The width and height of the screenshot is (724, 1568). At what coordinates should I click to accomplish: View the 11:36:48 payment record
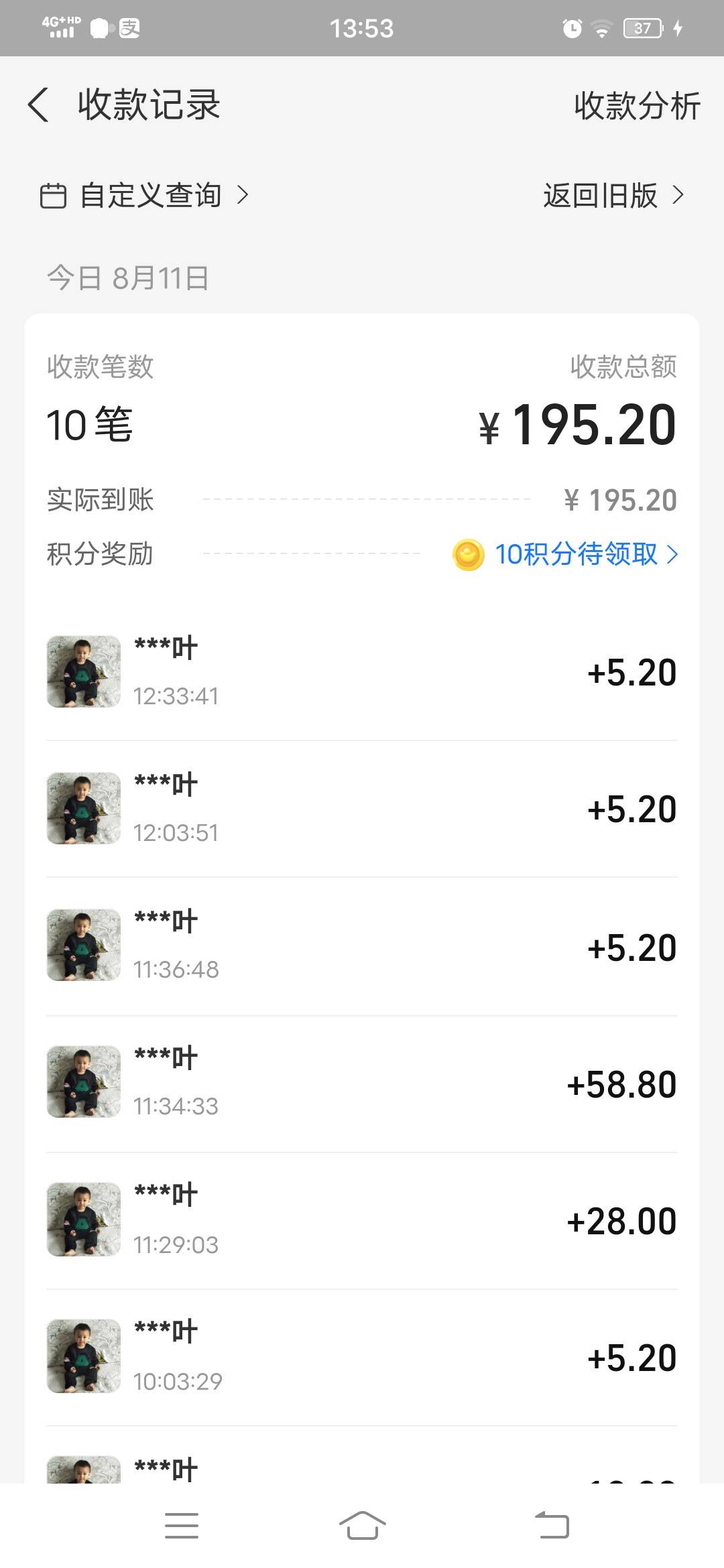[362, 945]
